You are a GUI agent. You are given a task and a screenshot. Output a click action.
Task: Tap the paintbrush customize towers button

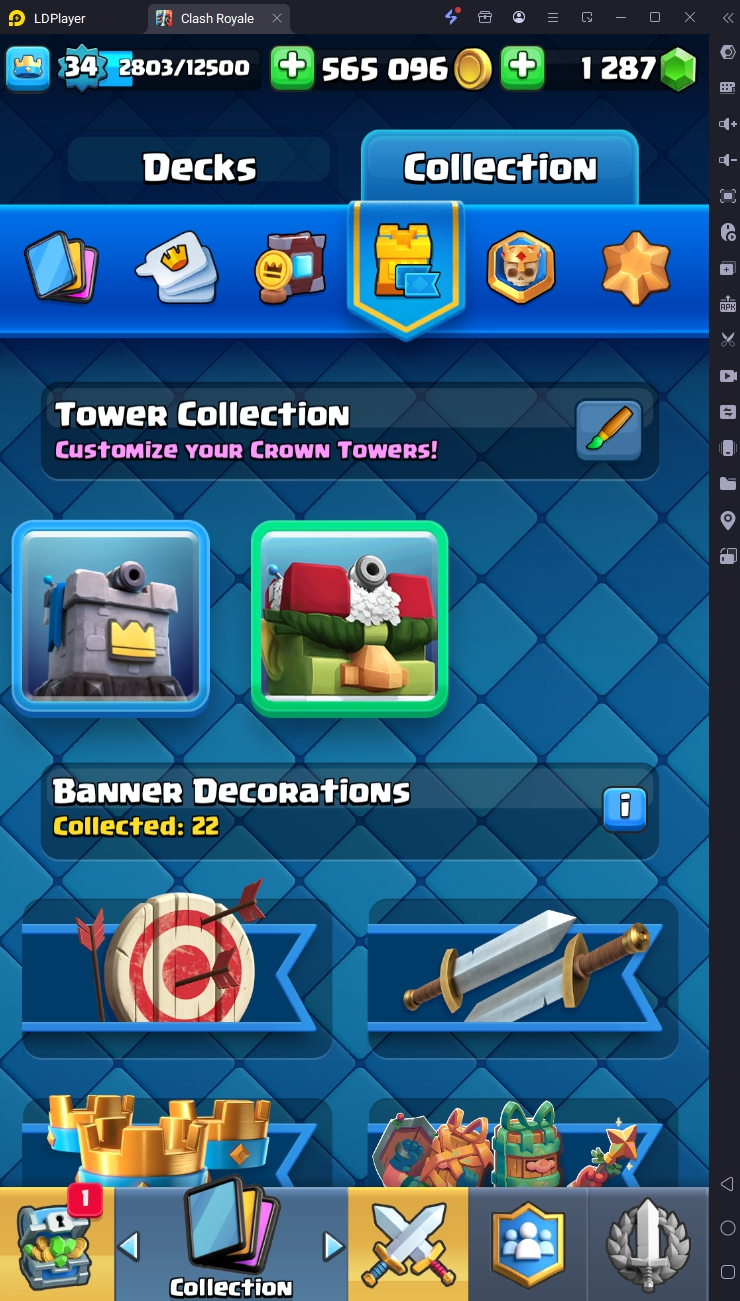pos(608,430)
